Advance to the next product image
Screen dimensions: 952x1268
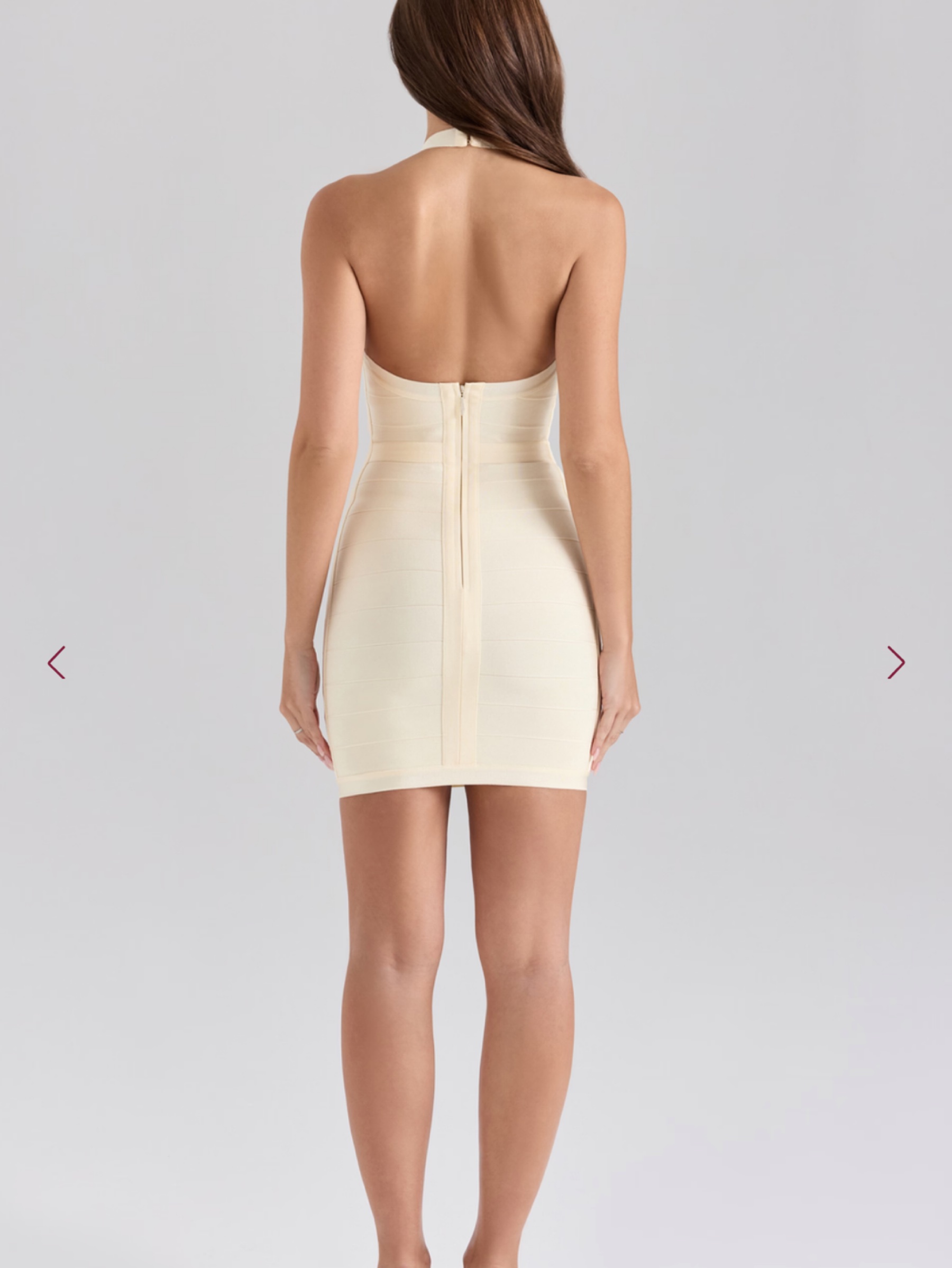[896, 662]
